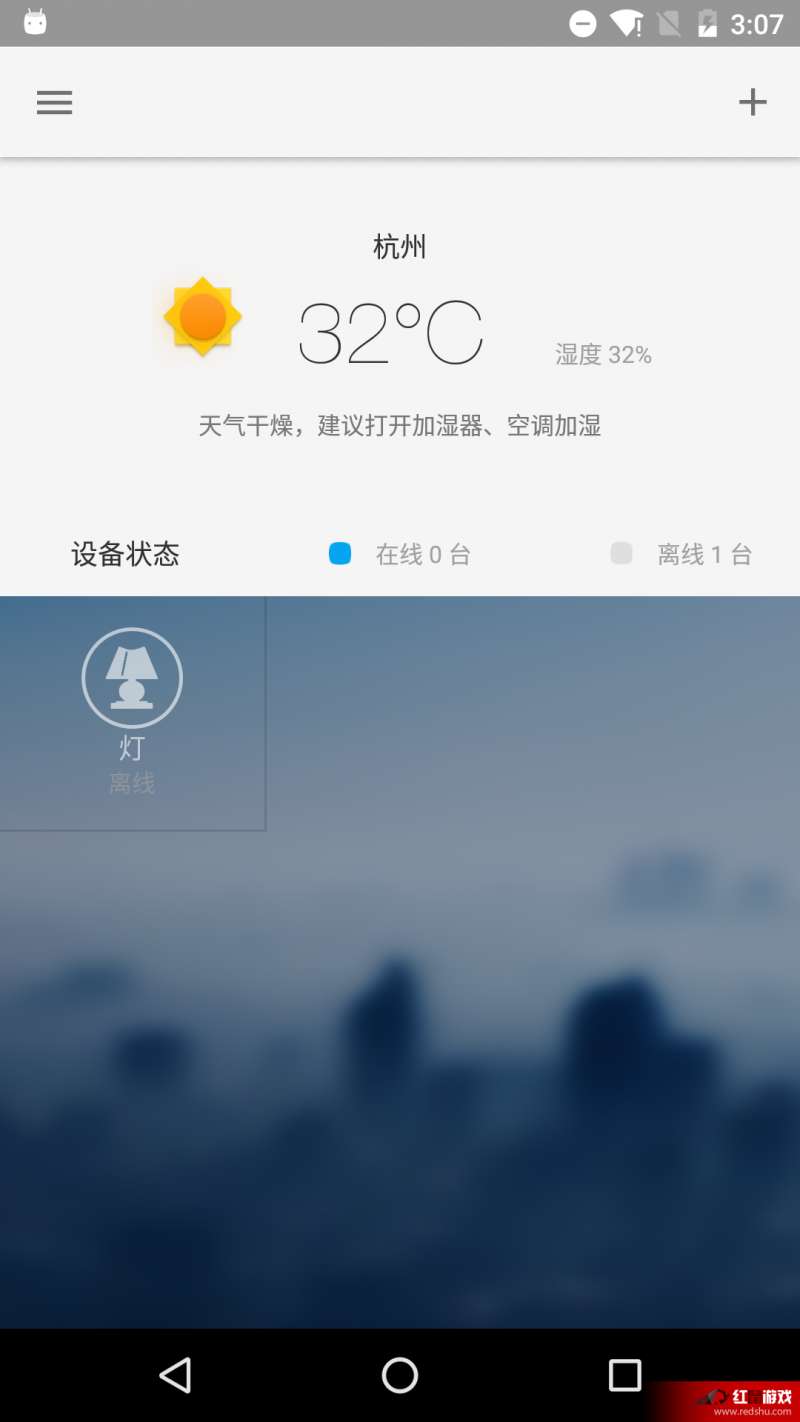Open the hamburger drawer menu
The height and width of the screenshot is (1422, 800).
pyautogui.click(x=54, y=102)
